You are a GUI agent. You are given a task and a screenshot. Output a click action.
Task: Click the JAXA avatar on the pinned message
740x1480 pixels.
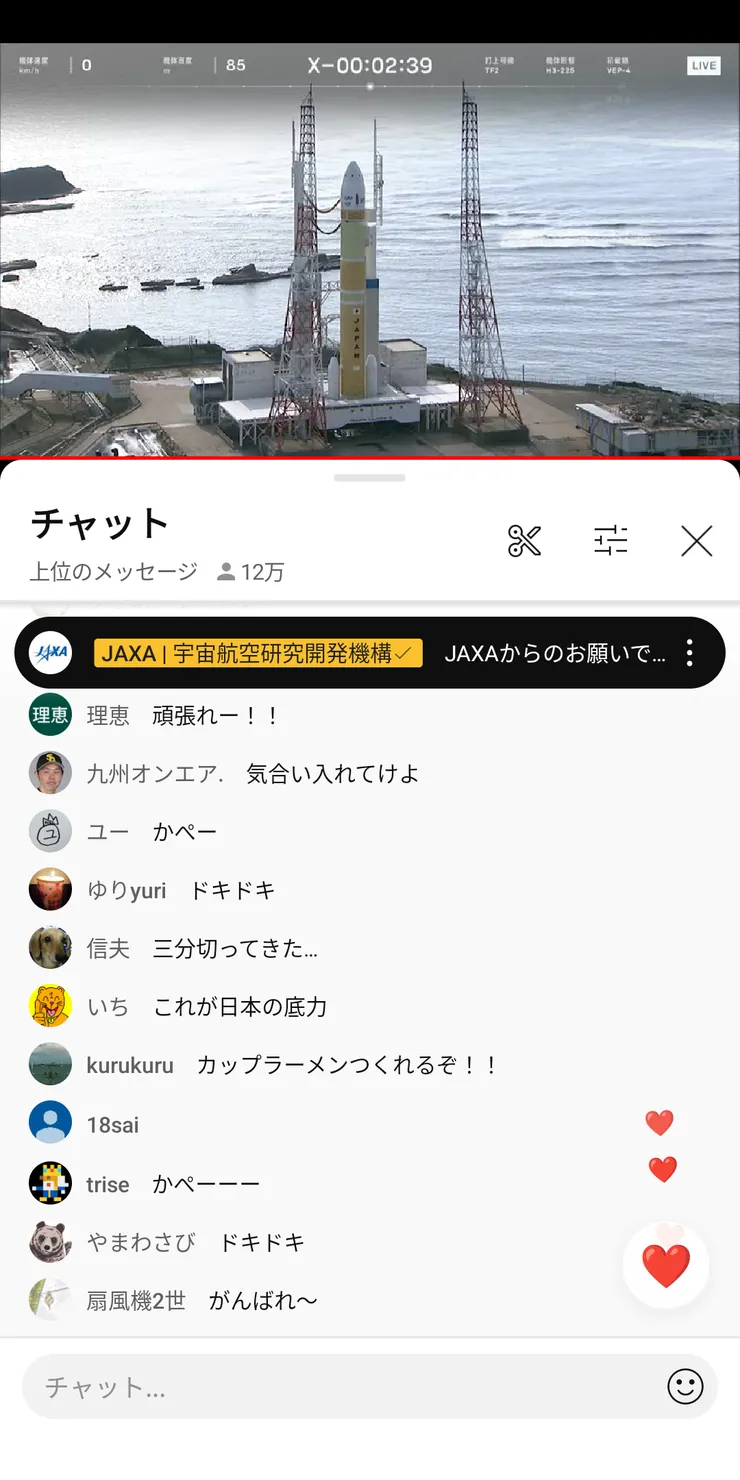click(x=50, y=652)
